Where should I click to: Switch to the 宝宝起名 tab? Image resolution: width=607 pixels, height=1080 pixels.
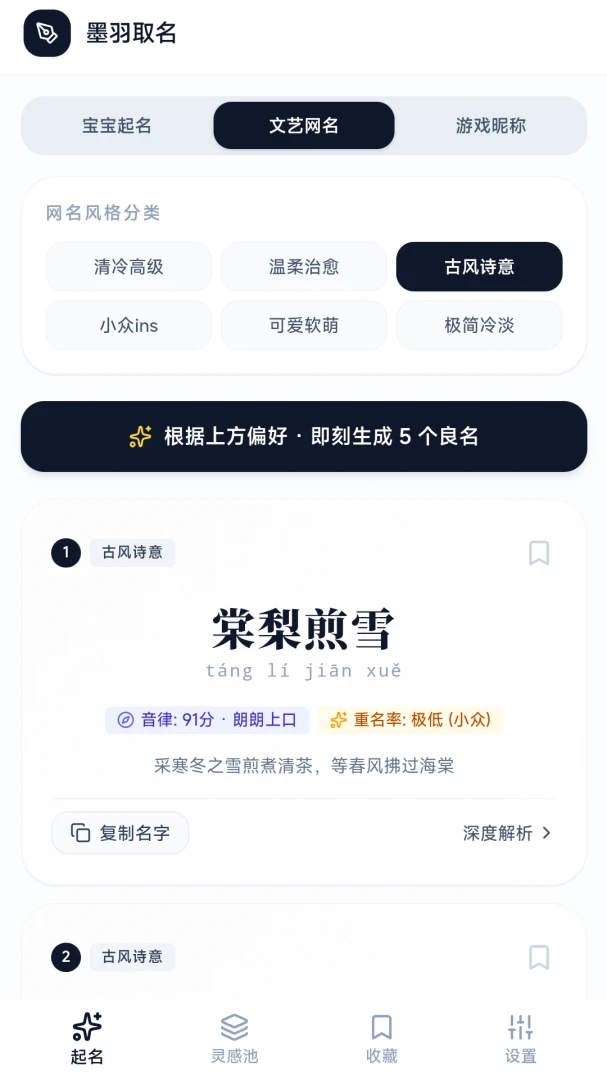[x=117, y=125]
